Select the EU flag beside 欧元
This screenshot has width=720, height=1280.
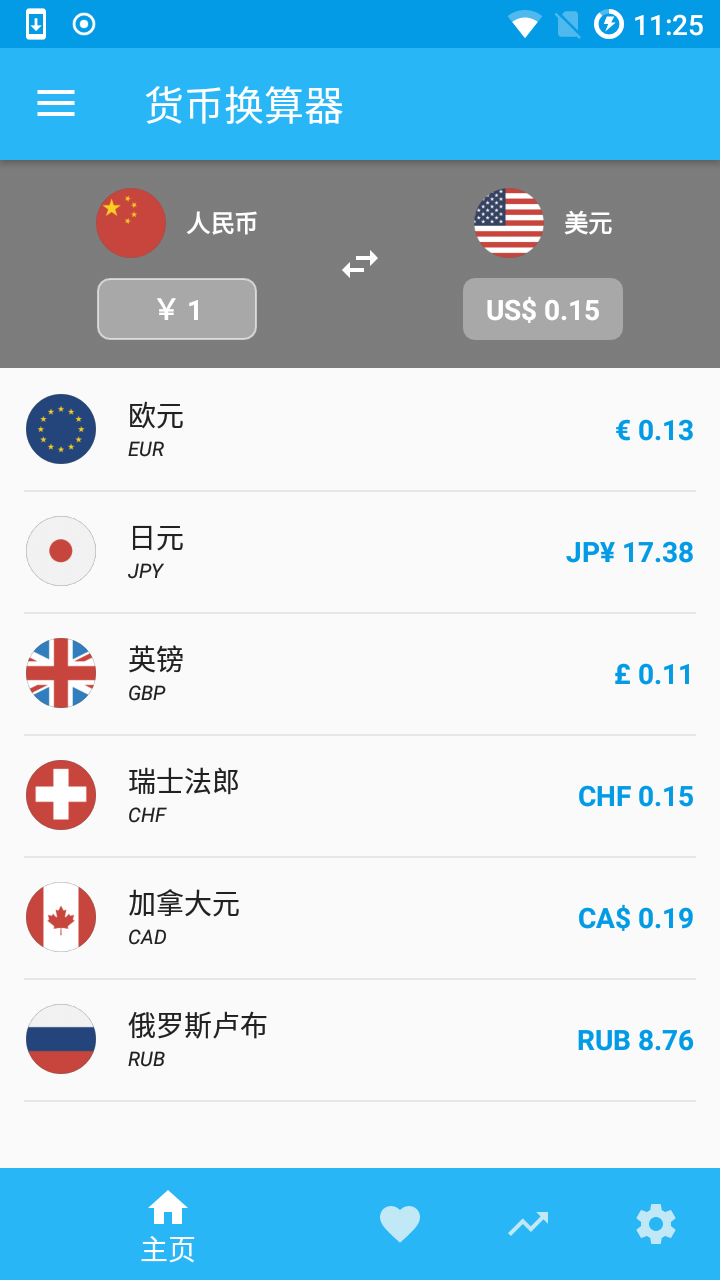click(x=61, y=428)
